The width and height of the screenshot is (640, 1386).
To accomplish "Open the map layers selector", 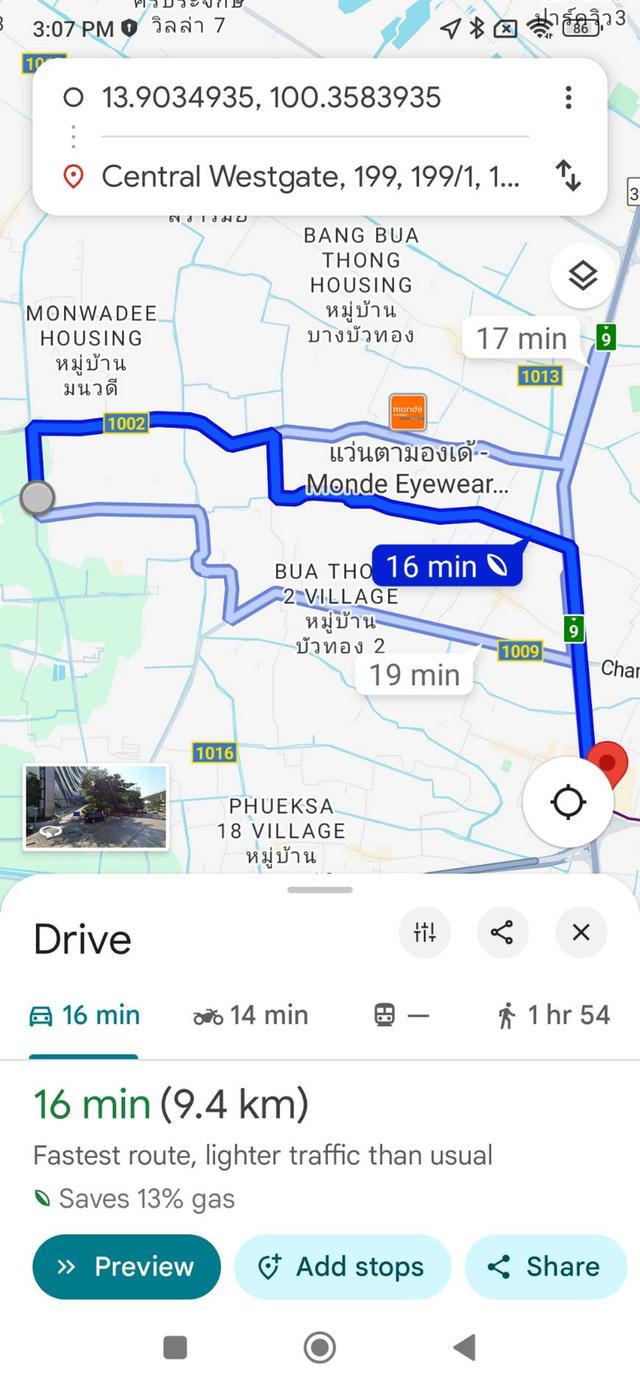I will [x=583, y=276].
